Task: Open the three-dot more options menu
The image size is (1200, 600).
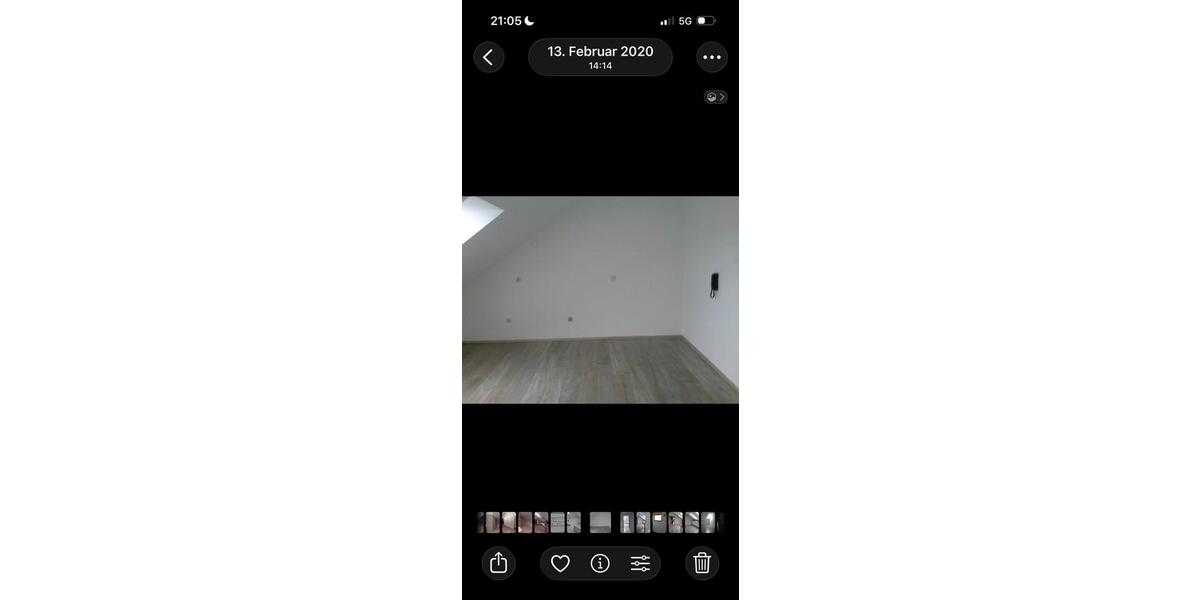Action: tap(712, 57)
